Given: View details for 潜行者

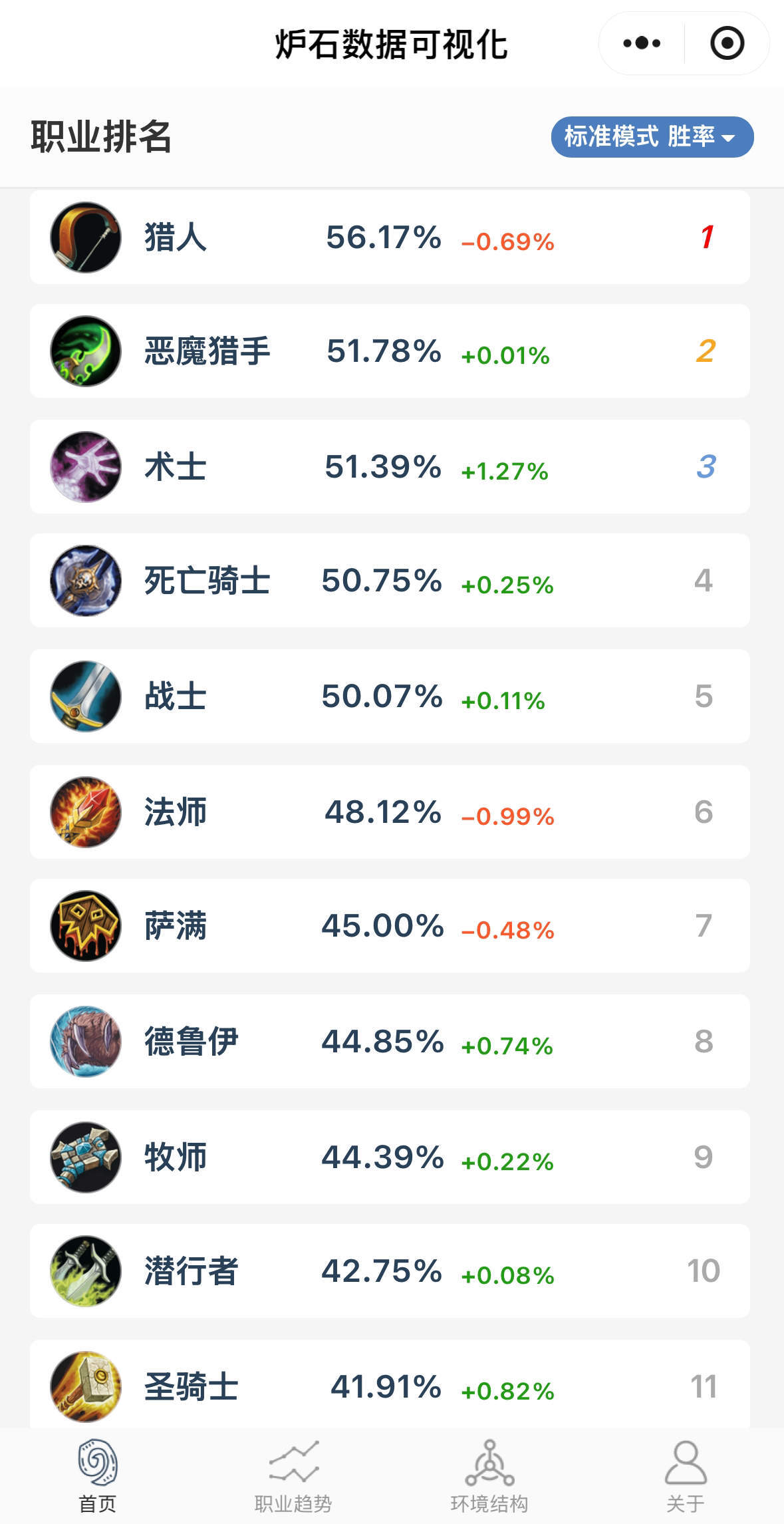Looking at the screenshot, I should [x=390, y=1271].
